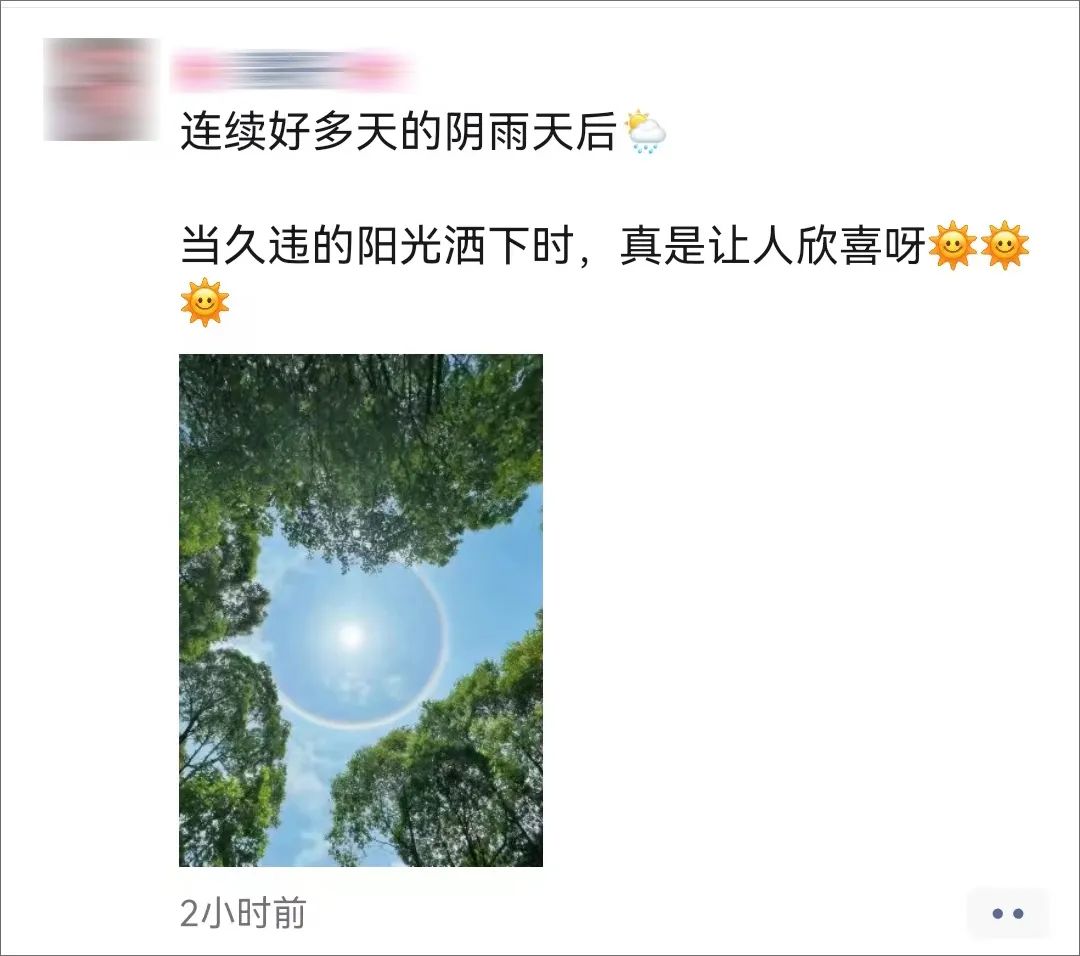The width and height of the screenshot is (1080, 956).
Task: Open the two-dot like and comment menu
Action: coord(1007,913)
